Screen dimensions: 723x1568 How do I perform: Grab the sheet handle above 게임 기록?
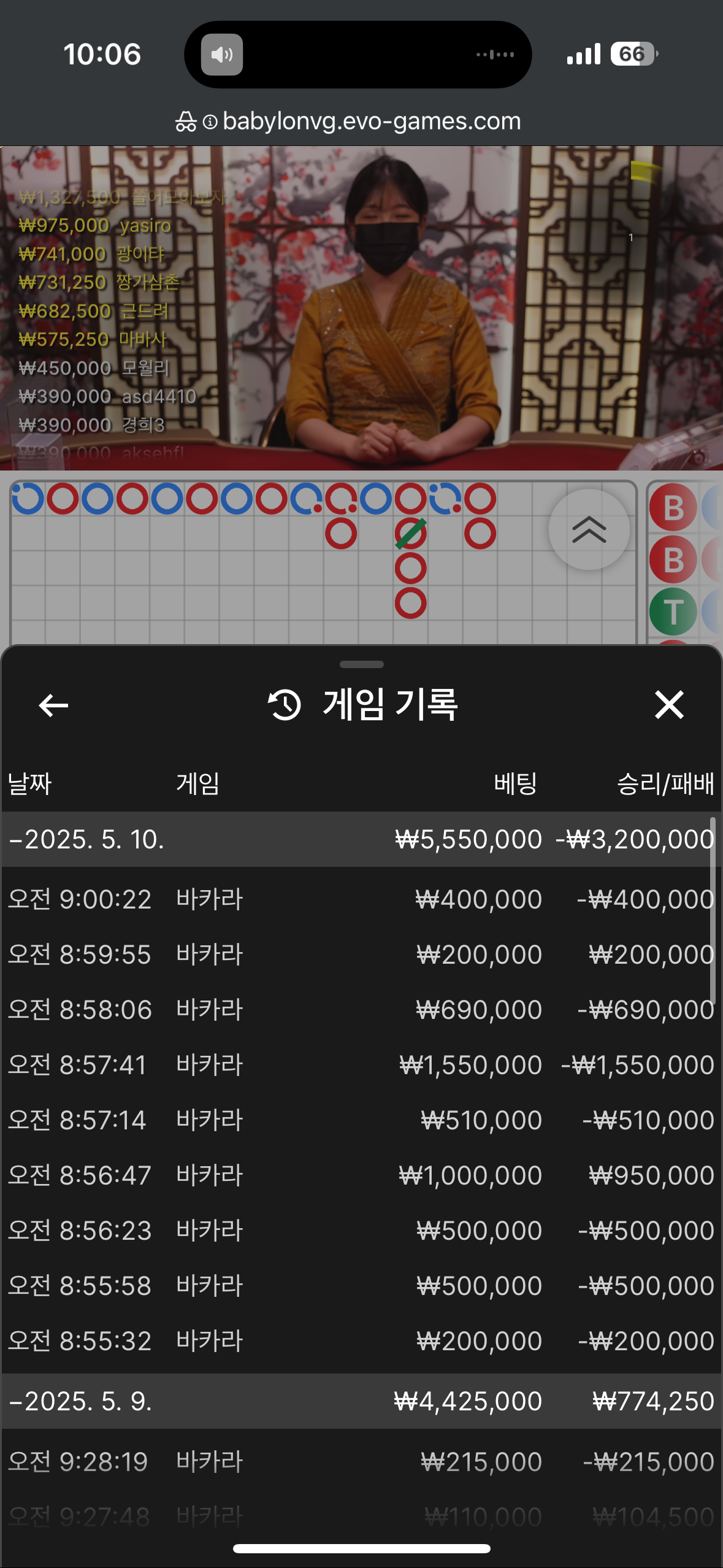(361, 664)
